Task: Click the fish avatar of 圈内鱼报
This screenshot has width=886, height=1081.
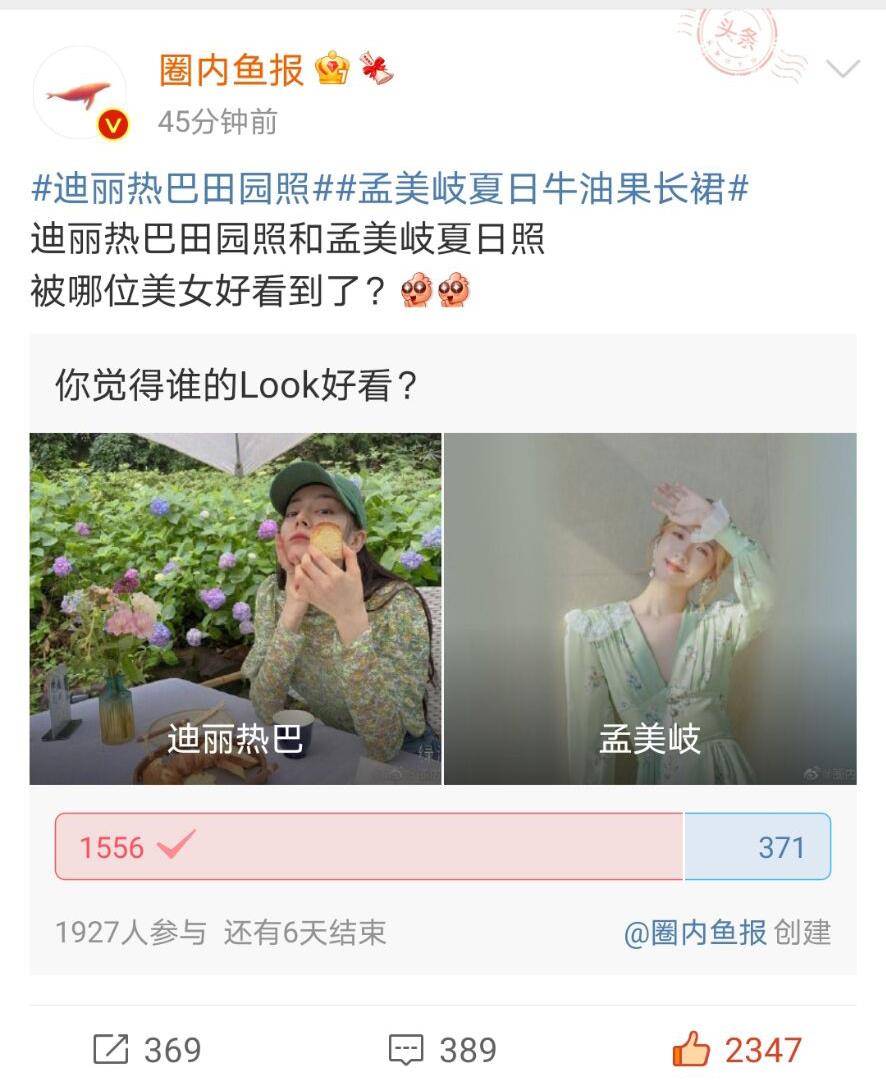Action: point(80,90)
